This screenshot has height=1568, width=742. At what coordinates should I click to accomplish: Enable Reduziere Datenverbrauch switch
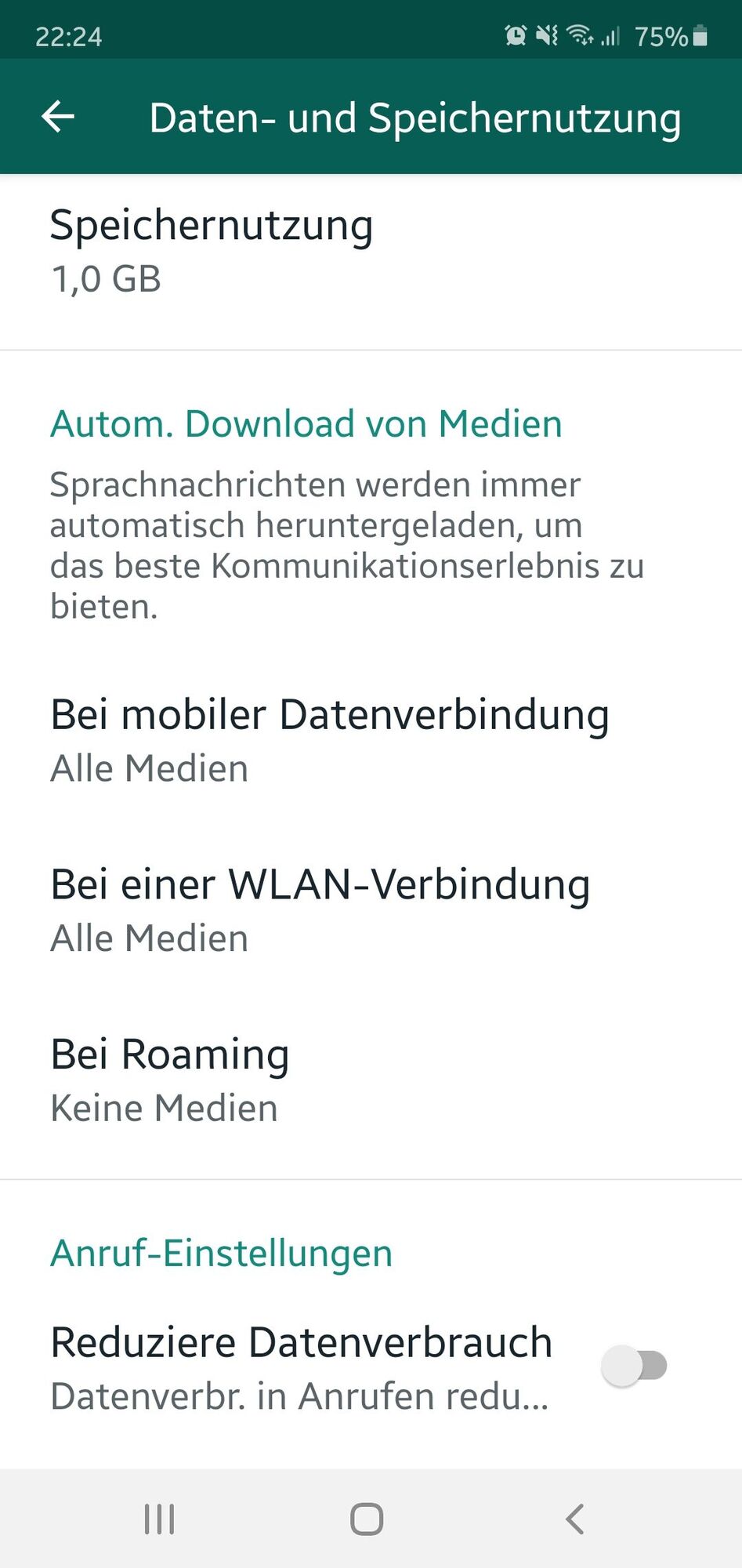(x=634, y=1365)
